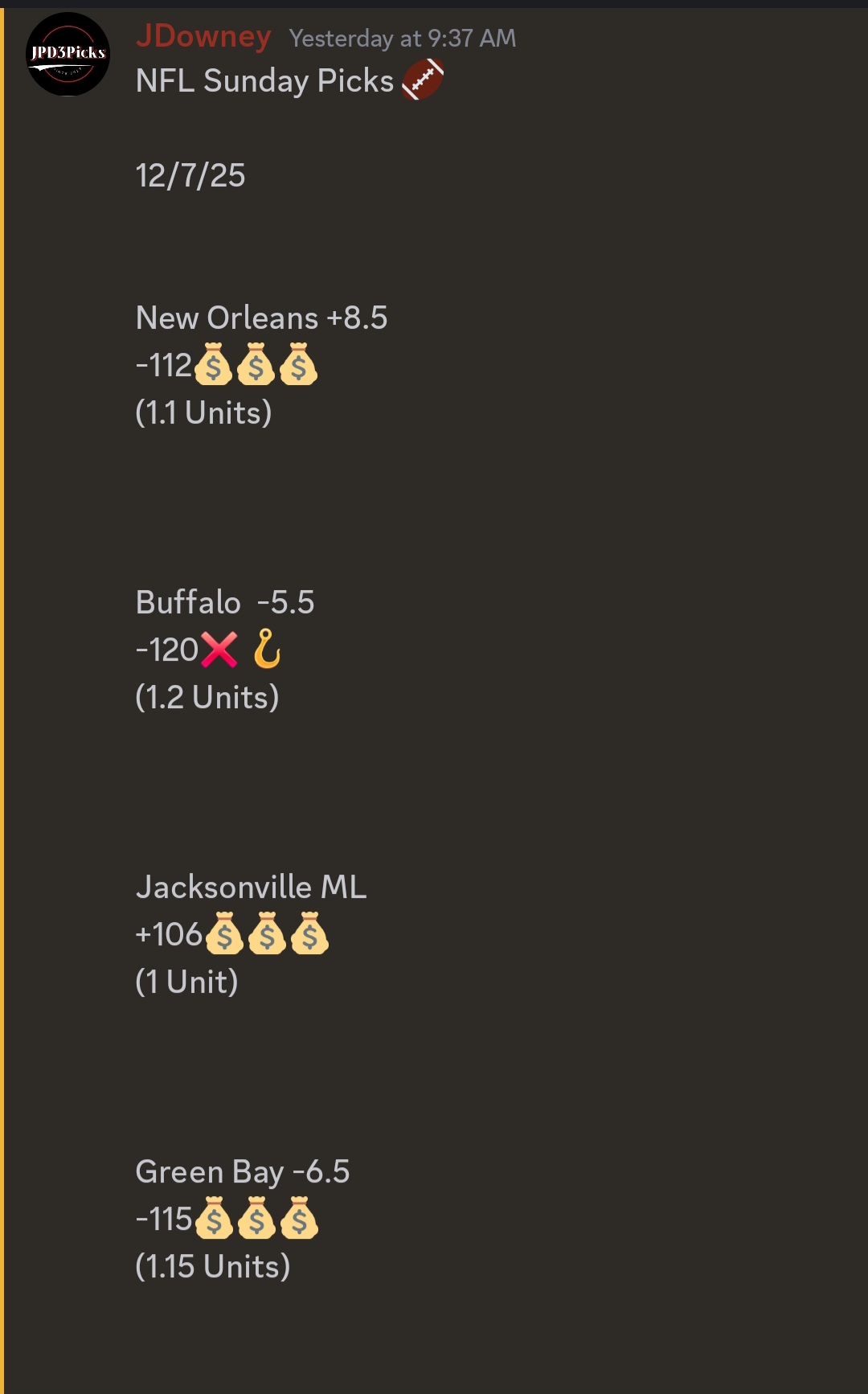The width and height of the screenshot is (868, 1394).
Task: Tap the JDowney username
Action: [203, 37]
